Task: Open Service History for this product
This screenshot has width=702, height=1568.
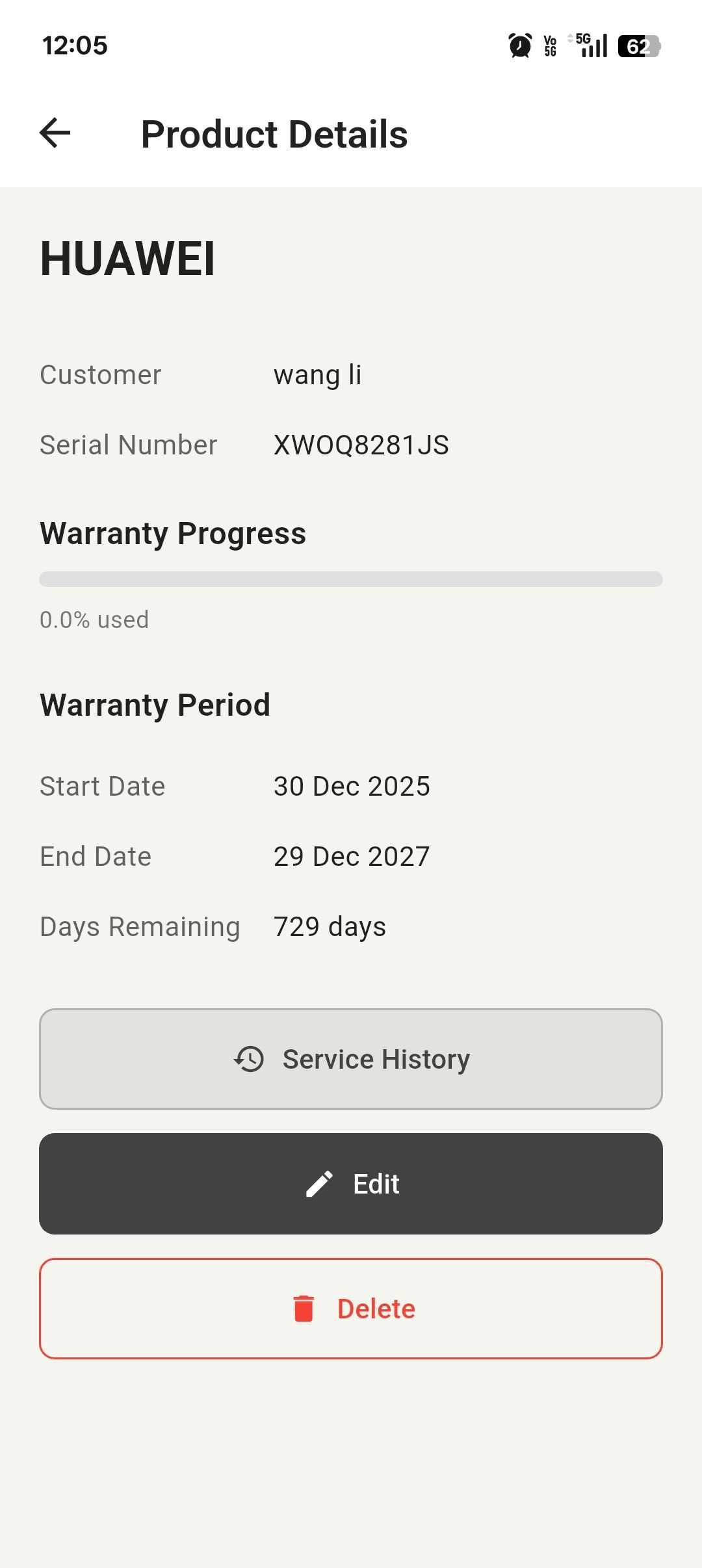Action: click(x=351, y=1059)
